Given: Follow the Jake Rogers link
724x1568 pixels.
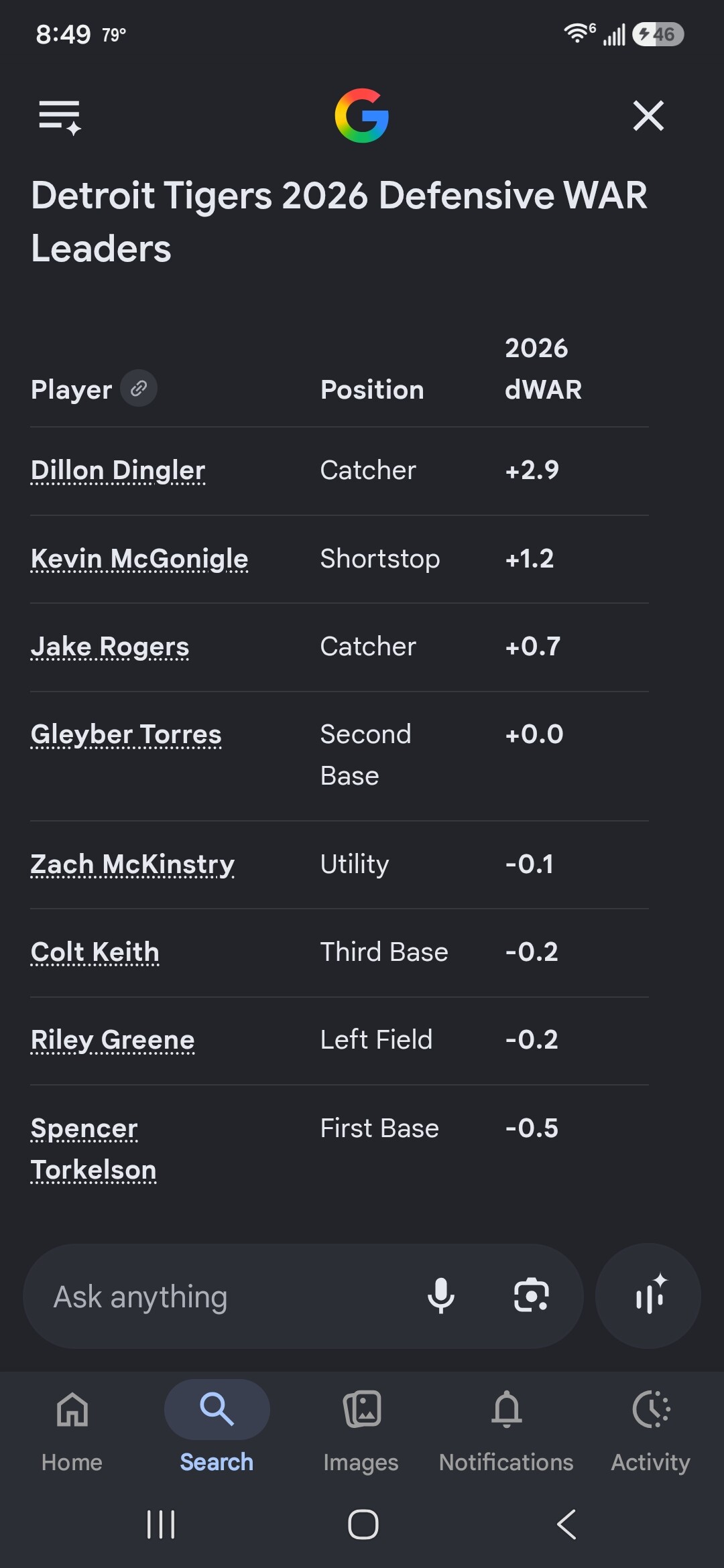Looking at the screenshot, I should click(110, 647).
